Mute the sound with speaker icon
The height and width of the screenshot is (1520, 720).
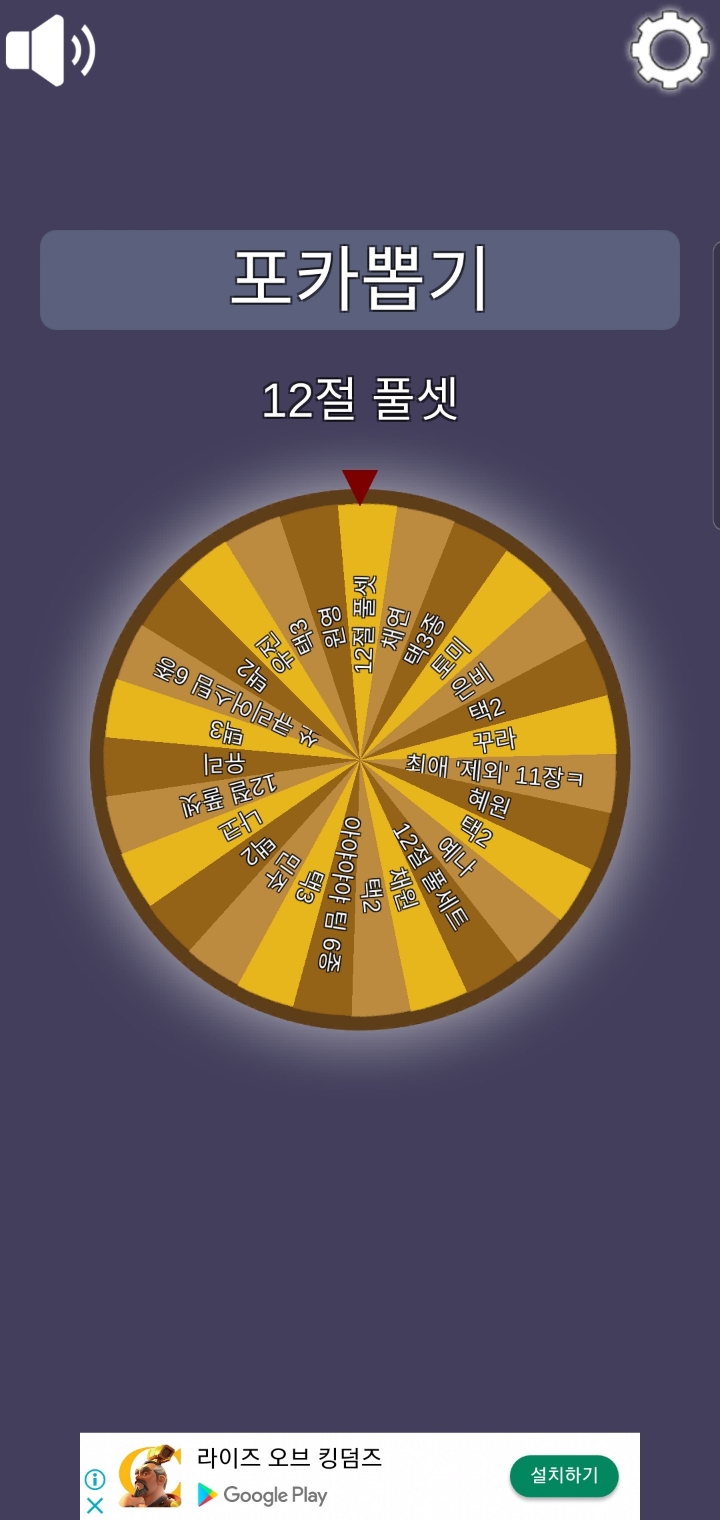(x=50, y=50)
